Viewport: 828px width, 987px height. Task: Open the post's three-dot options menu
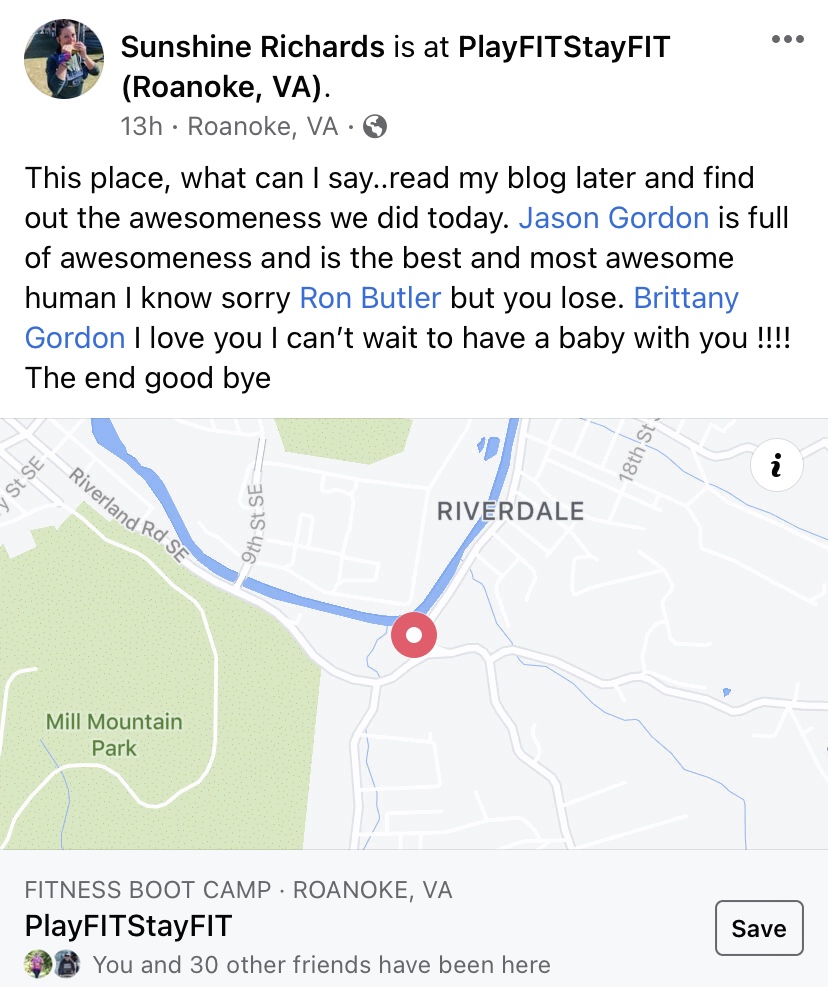pyautogui.click(x=787, y=40)
